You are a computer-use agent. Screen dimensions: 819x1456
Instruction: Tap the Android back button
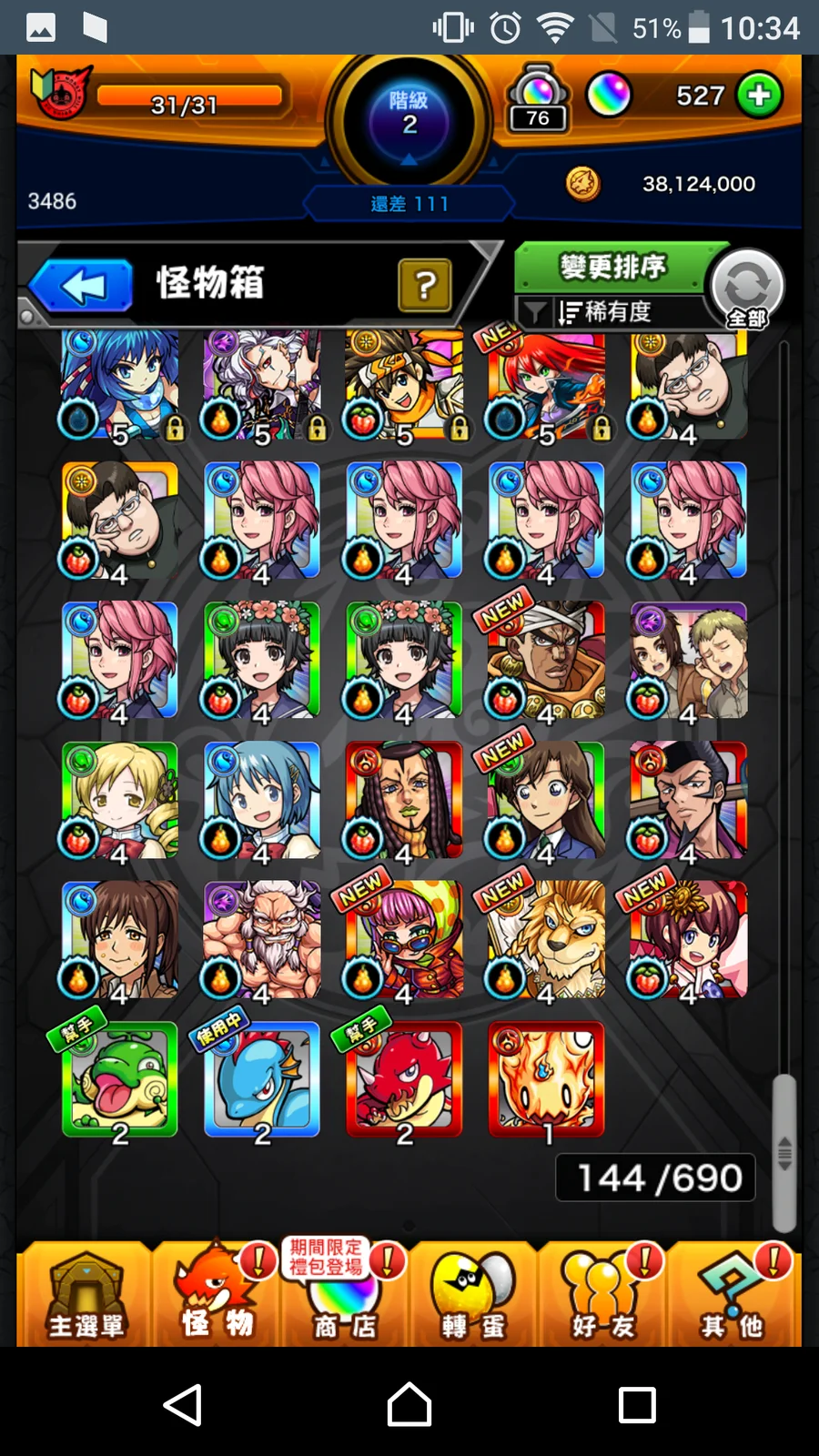click(183, 1404)
